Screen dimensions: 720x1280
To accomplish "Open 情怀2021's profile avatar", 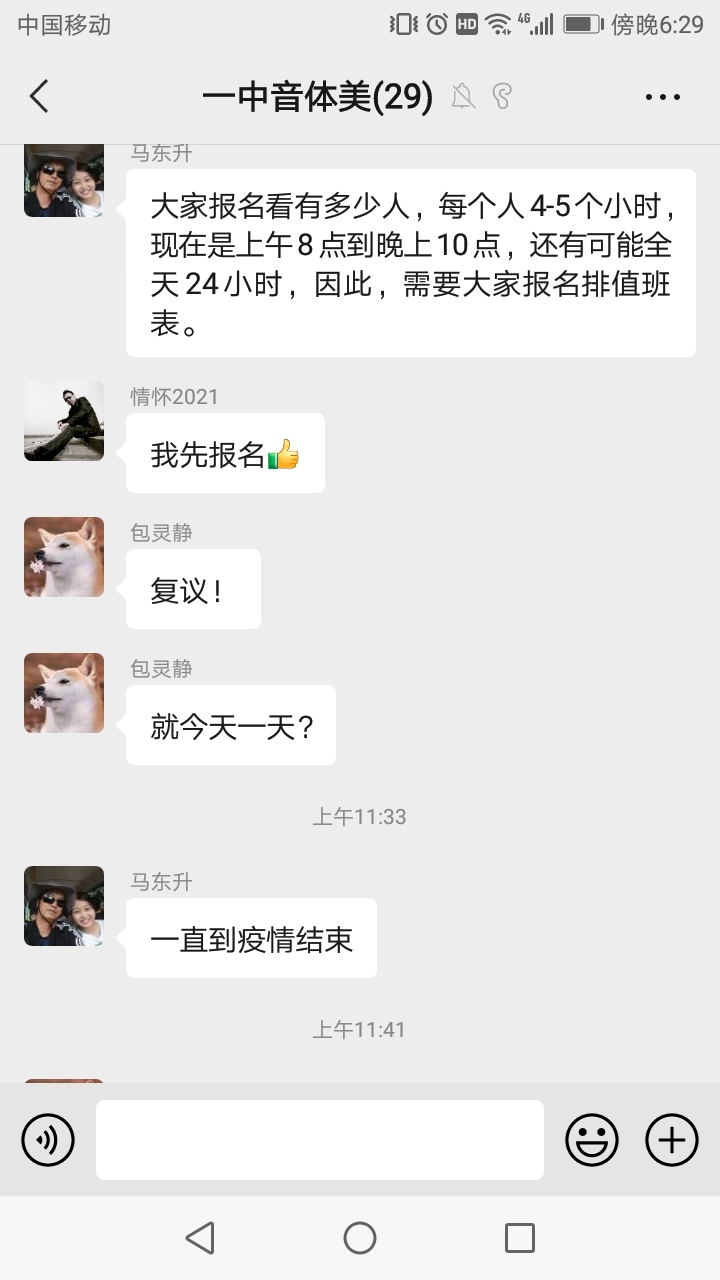I will click(x=64, y=421).
